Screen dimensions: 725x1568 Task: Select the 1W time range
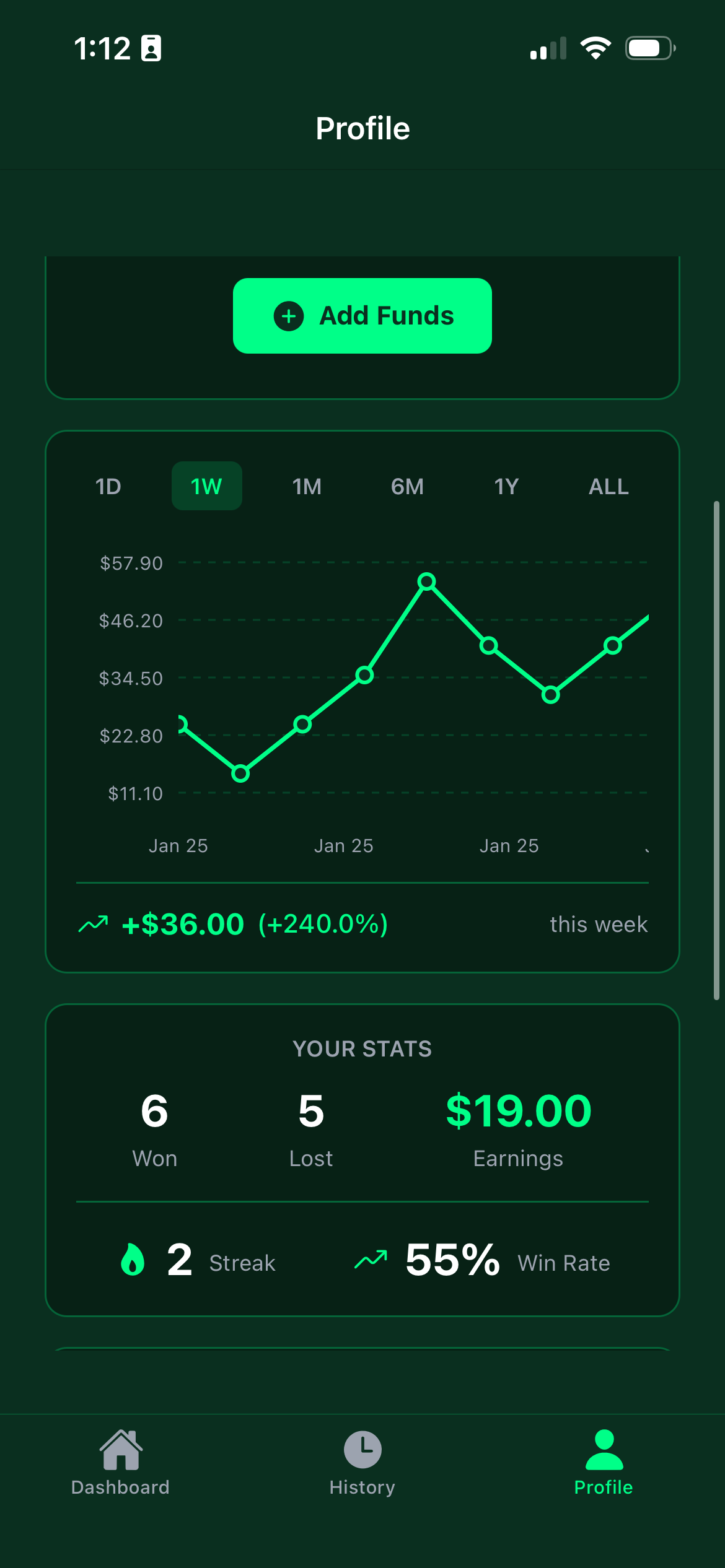pyautogui.click(x=206, y=487)
